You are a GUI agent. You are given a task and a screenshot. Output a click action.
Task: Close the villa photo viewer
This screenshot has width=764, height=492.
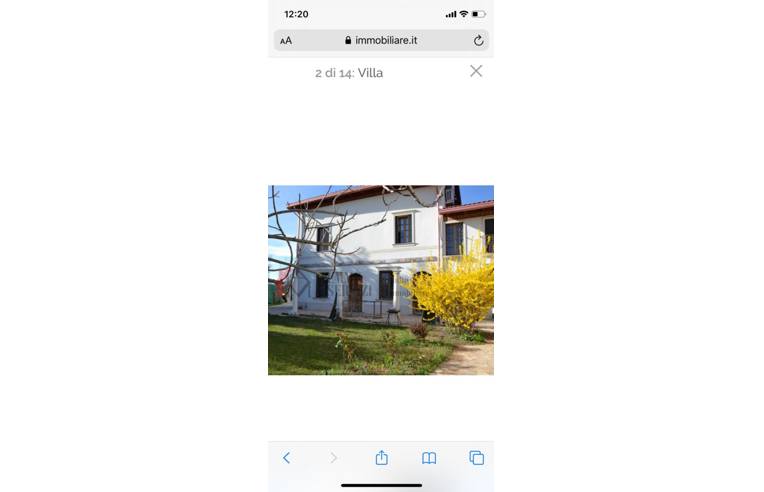(x=476, y=71)
